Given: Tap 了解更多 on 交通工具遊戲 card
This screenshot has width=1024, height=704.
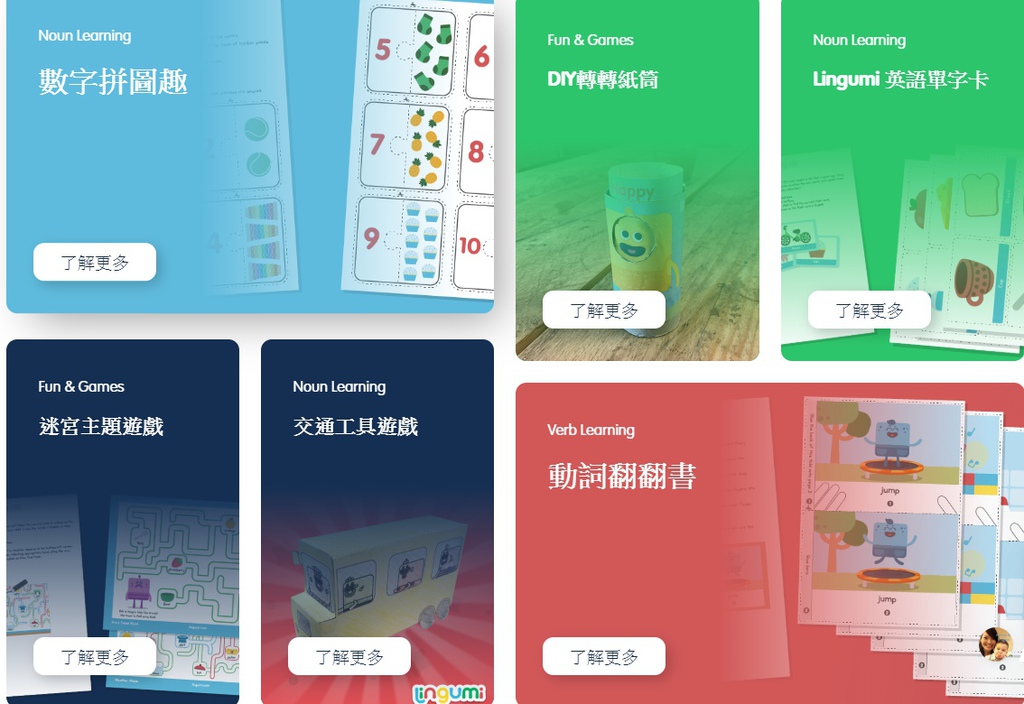Looking at the screenshot, I should [x=349, y=657].
